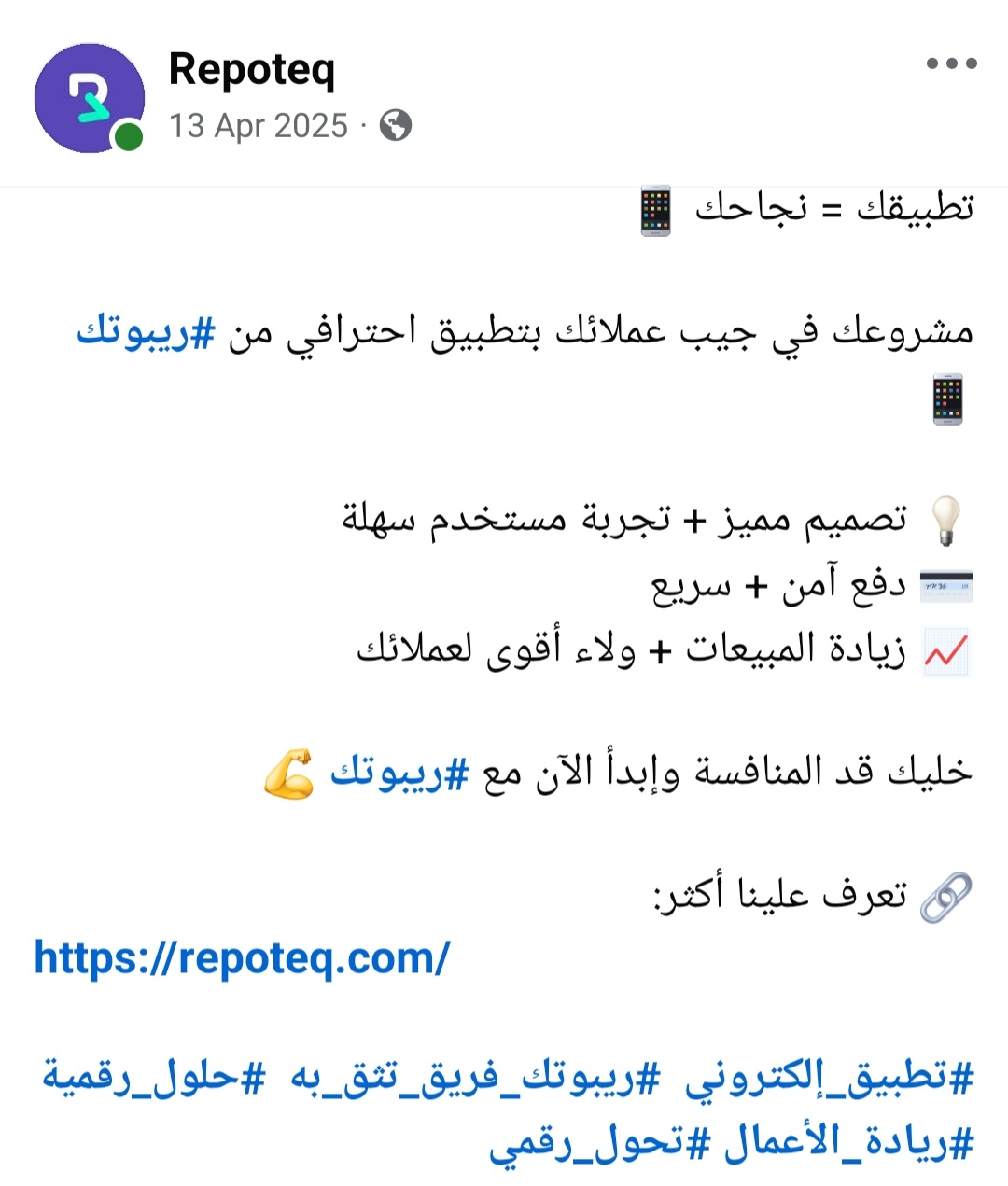Open the #تطبيق_إلكتروني hashtag

[x=830, y=1080]
